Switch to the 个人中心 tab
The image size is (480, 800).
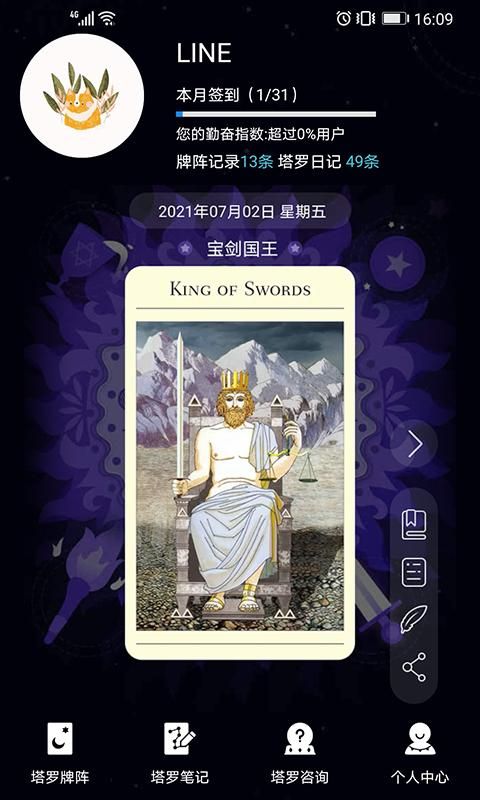pyautogui.click(x=420, y=752)
